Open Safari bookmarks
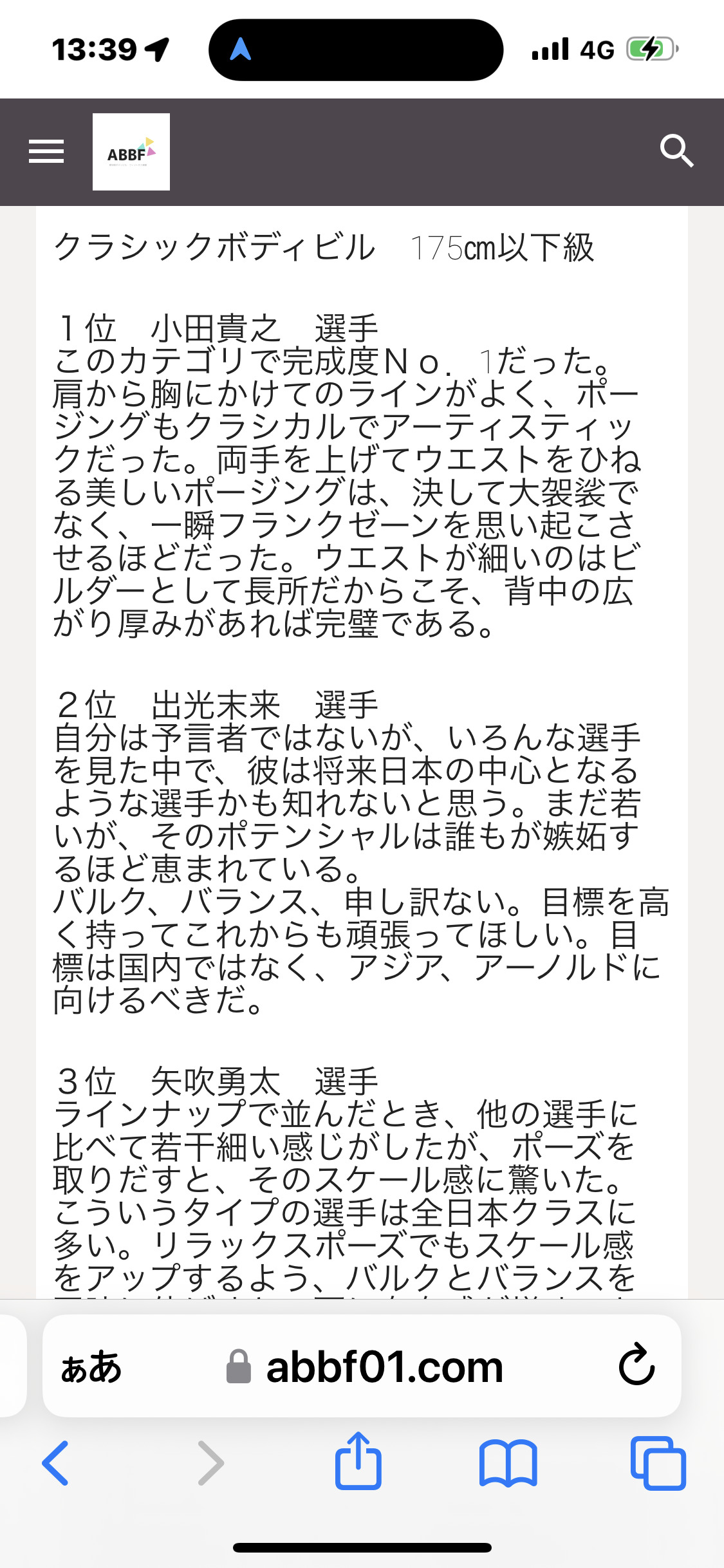Image resolution: width=724 pixels, height=1568 pixels. (x=508, y=1462)
